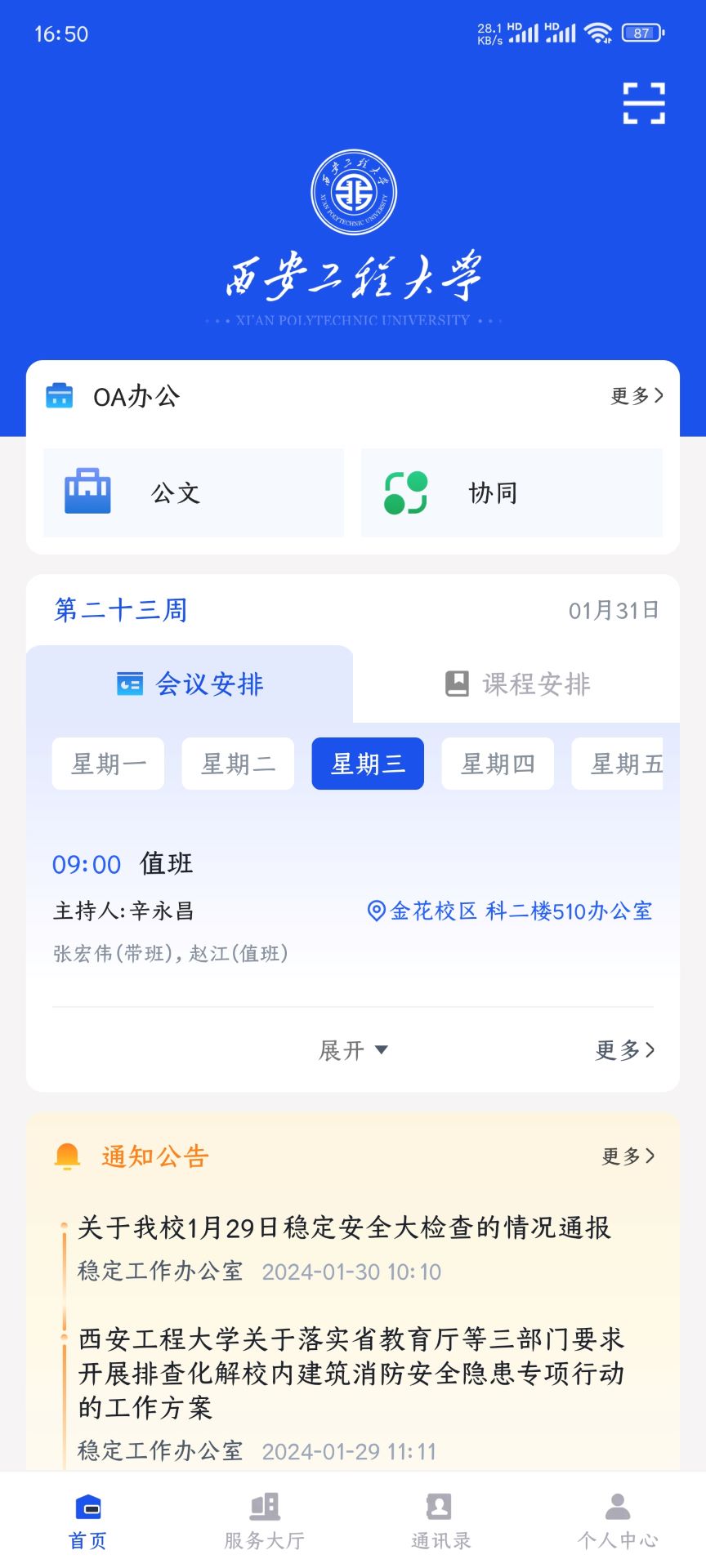Select the 会议安排 tab
This screenshot has width=706, height=1568.
[190, 684]
